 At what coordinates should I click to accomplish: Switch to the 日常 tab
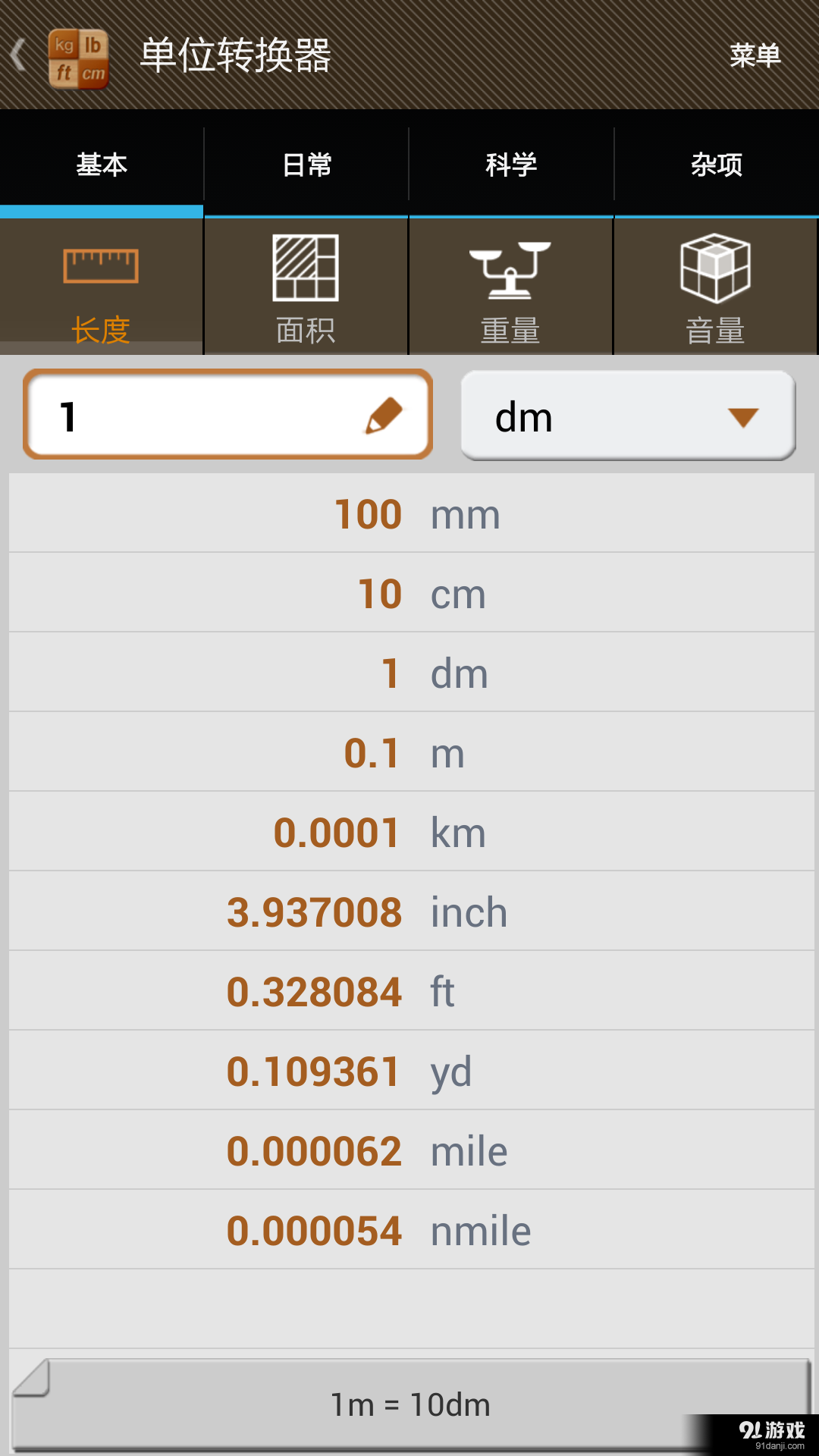pyautogui.click(x=306, y=165)
